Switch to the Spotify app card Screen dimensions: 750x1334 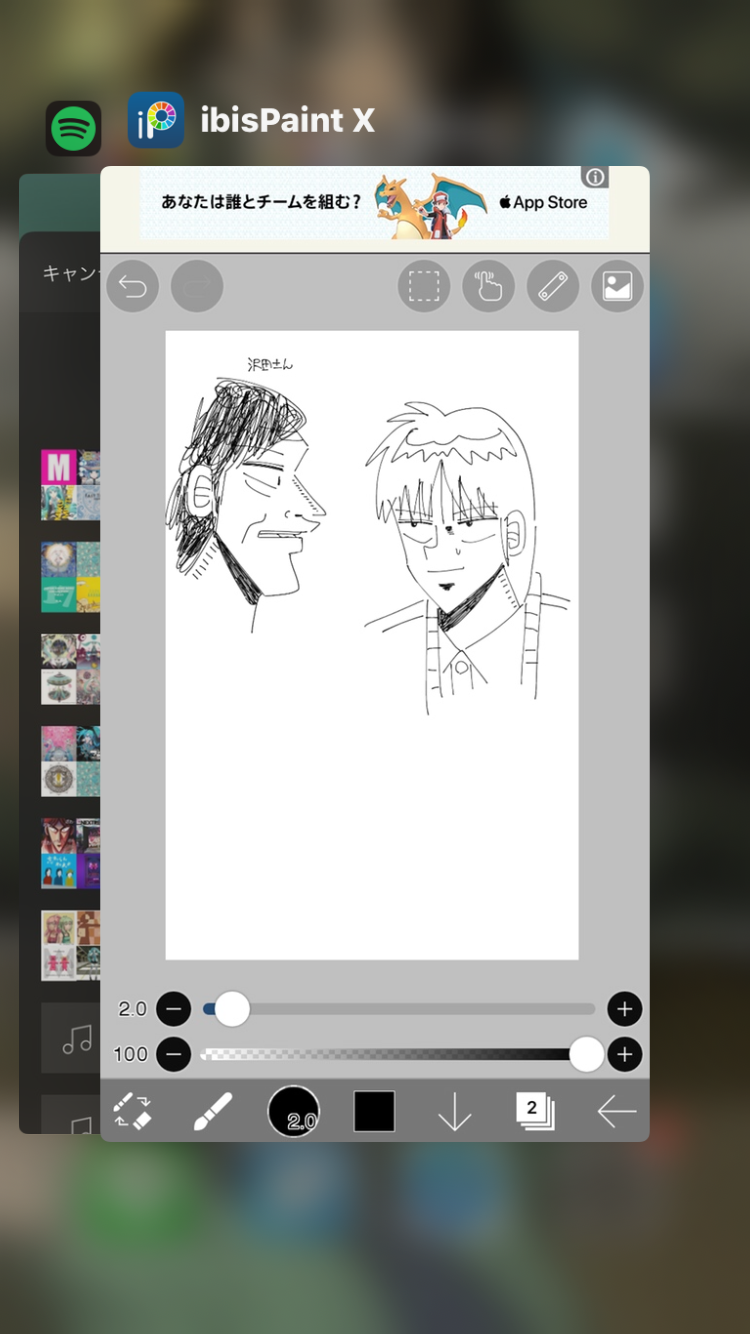coord(73,128)
